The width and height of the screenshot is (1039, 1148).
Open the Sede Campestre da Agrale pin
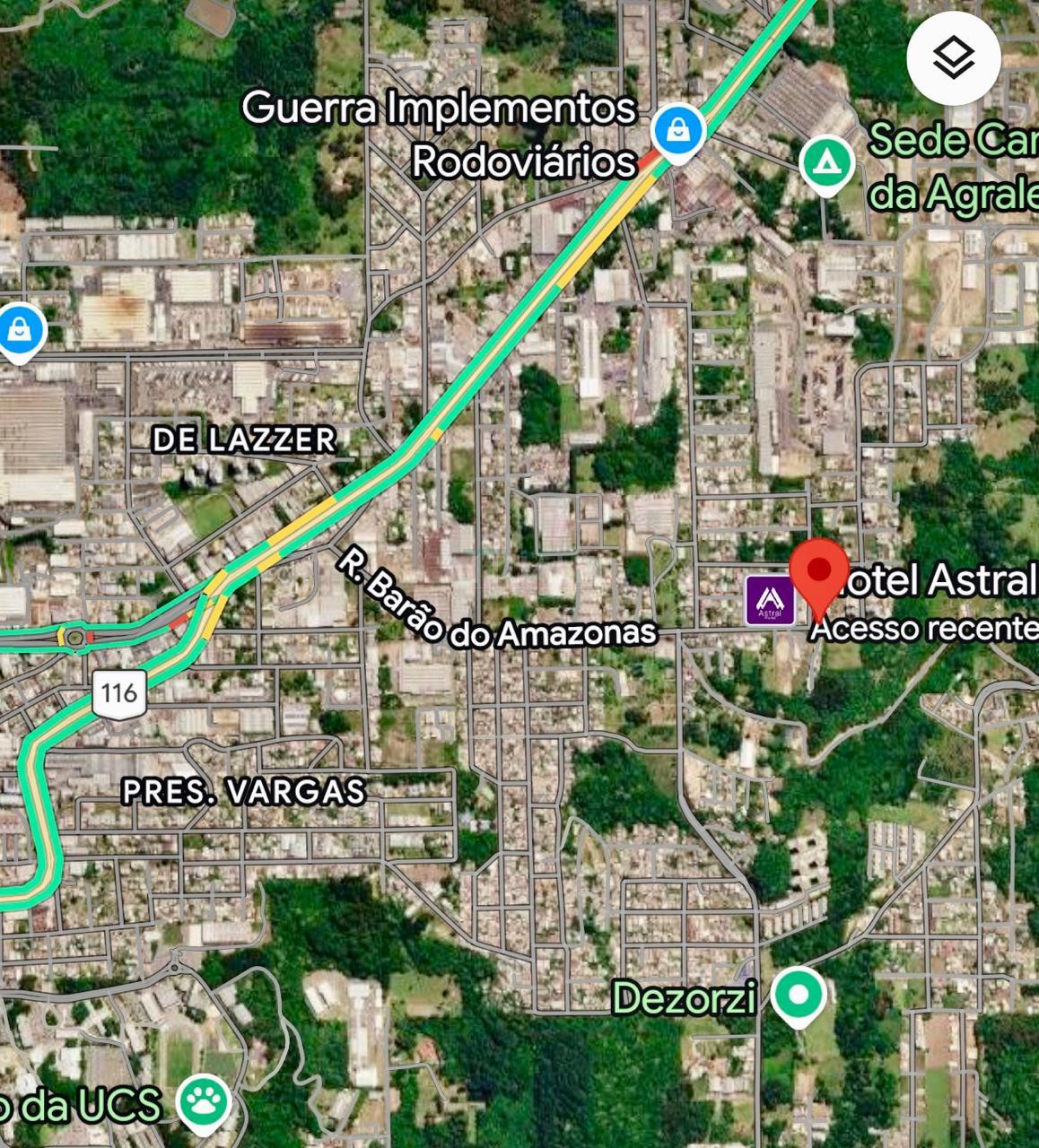tap(827, 163)
